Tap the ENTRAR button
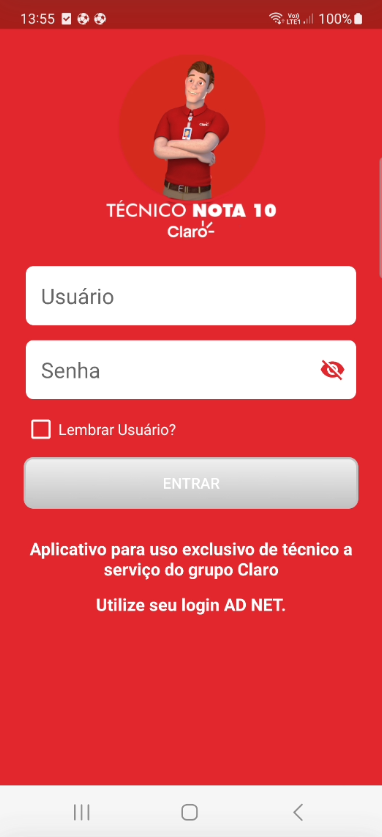The width and height of the screenshot is (382, 837). tap(191, 483)
